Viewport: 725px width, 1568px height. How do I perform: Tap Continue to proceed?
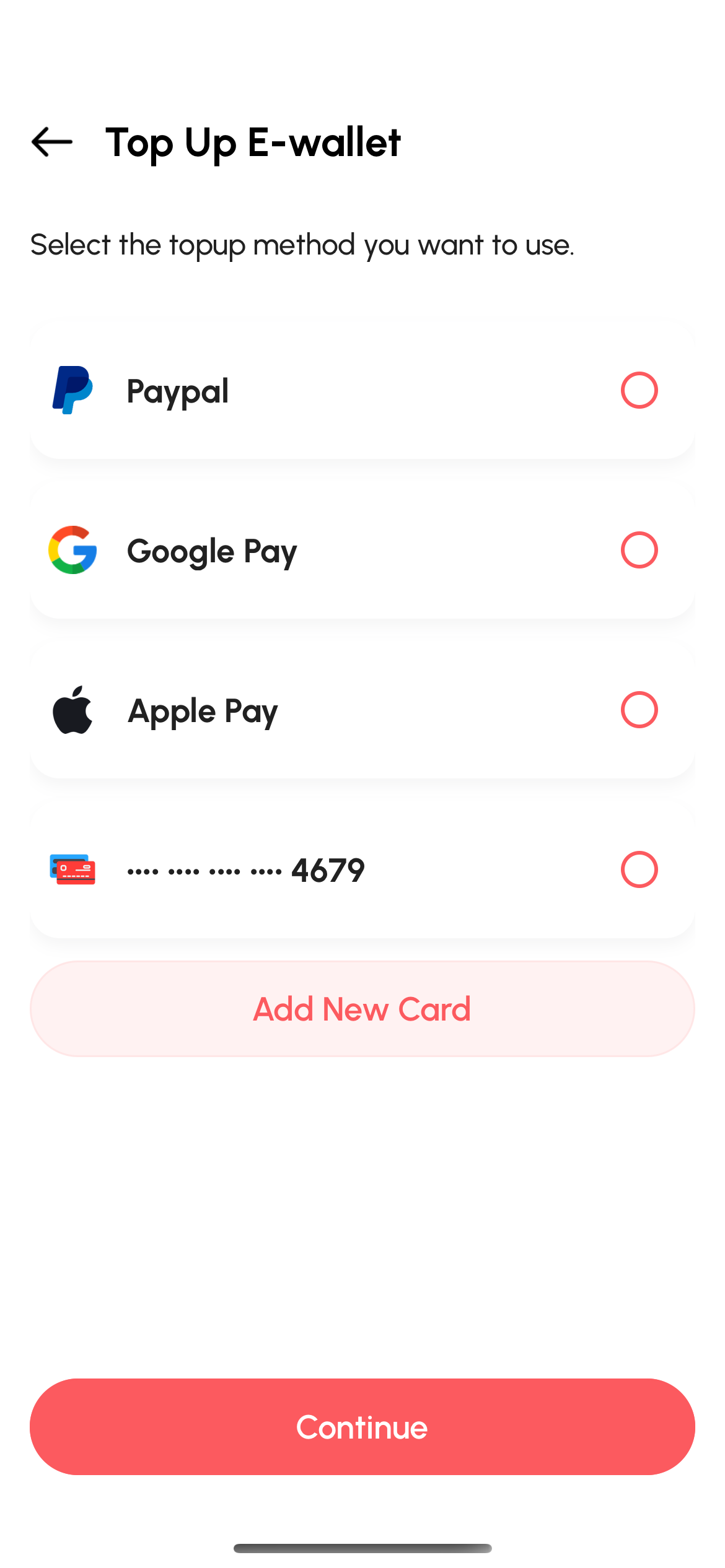point(362,1426)
